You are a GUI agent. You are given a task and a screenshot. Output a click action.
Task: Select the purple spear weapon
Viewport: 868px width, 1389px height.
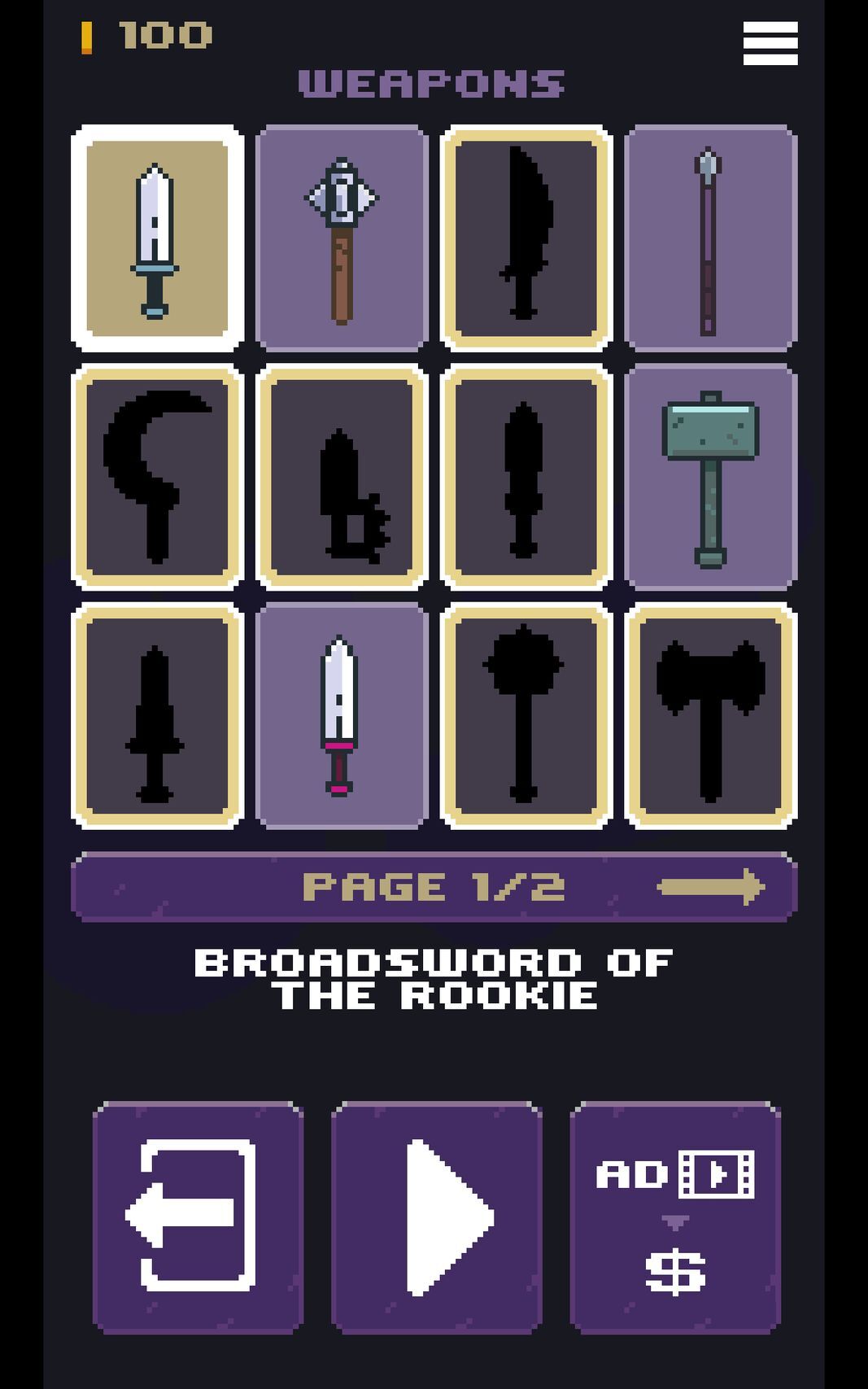(x=710, y=238)
